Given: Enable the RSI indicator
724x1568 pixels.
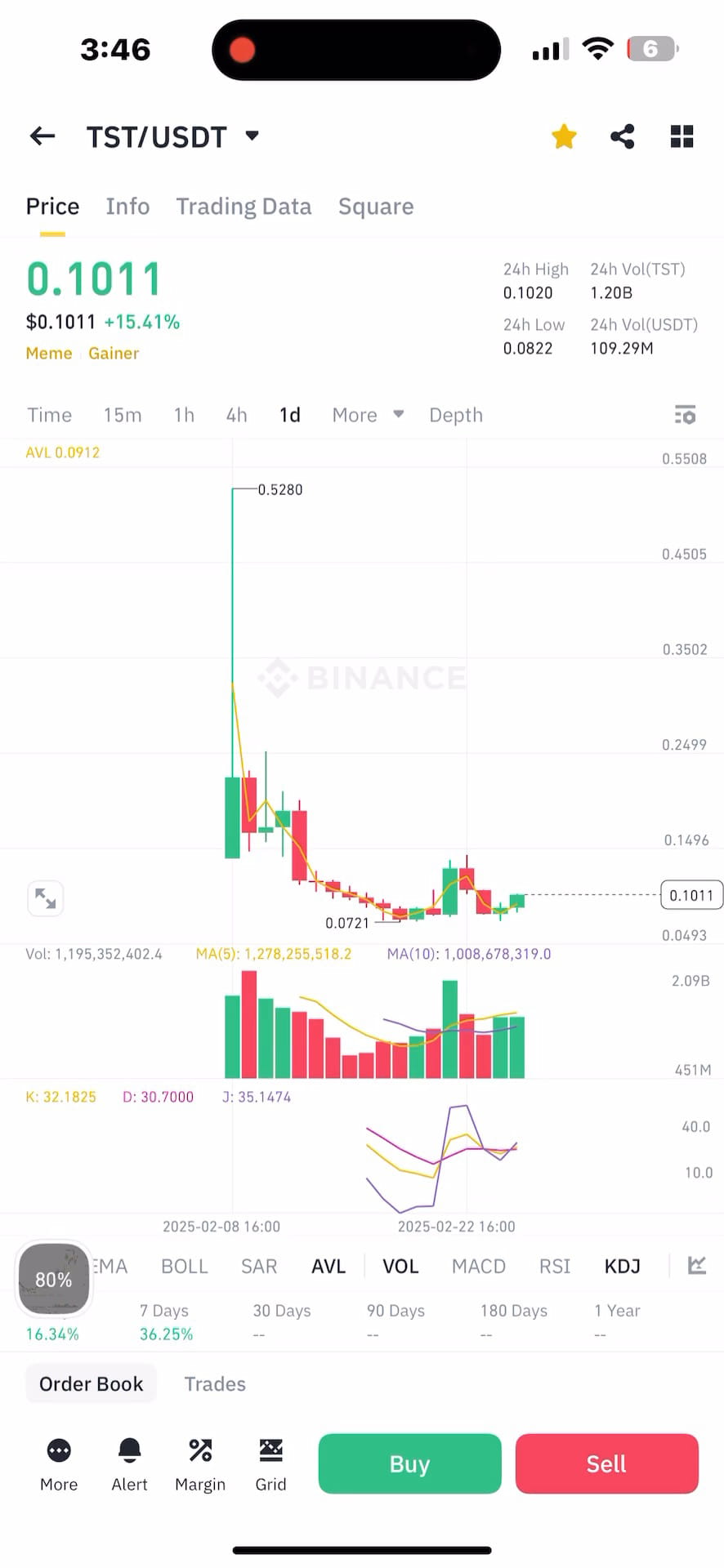Looking at the screenshot, I should click(x=554, y=1266).
